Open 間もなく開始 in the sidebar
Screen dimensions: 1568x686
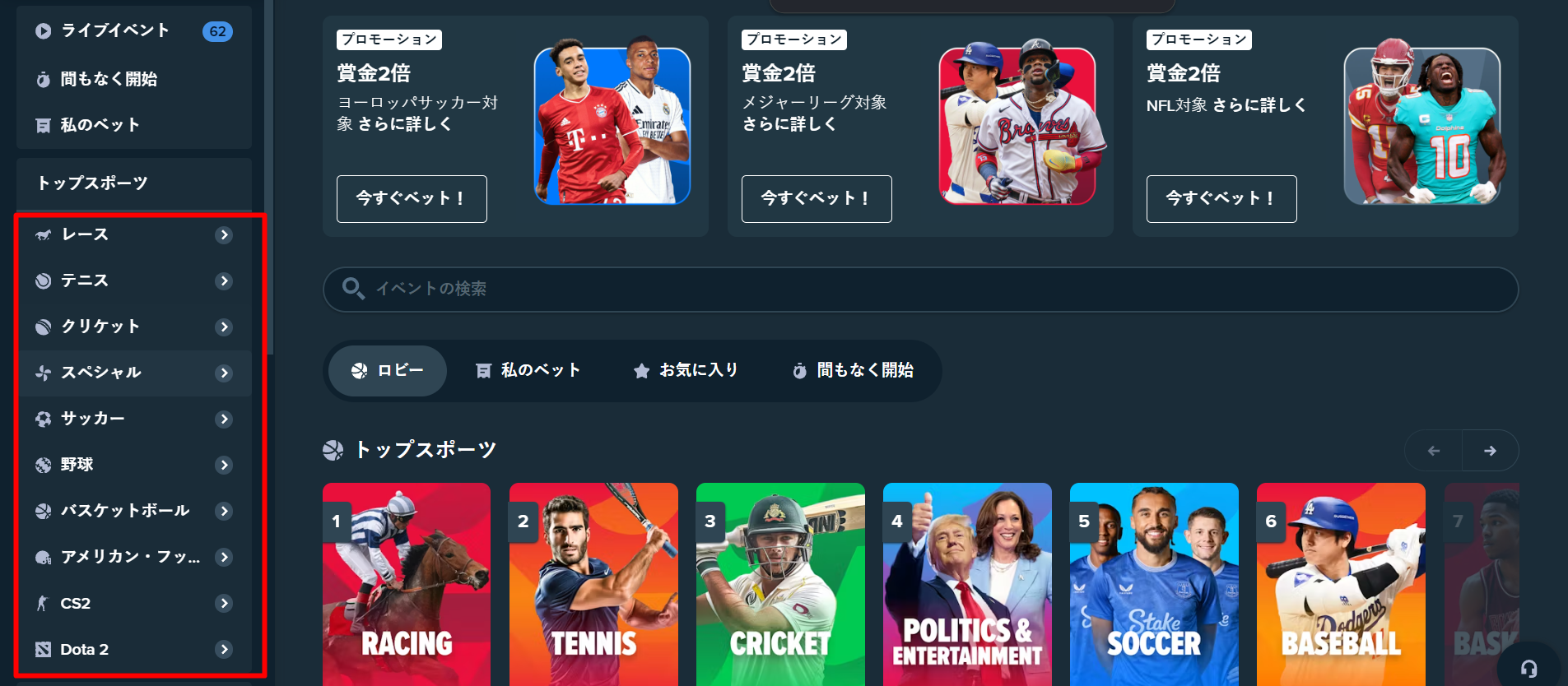pyautogui.click(x=109, y=79)
